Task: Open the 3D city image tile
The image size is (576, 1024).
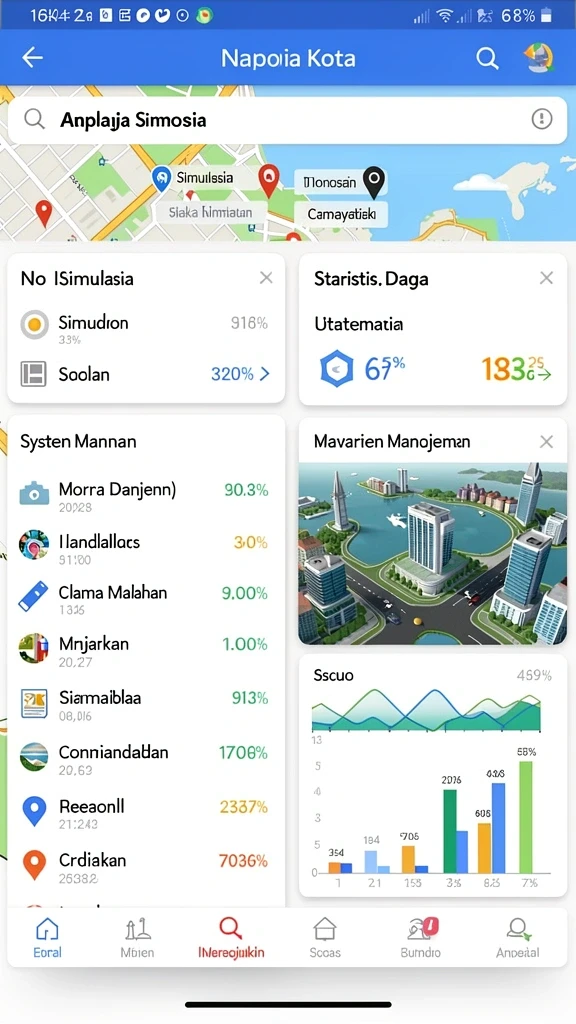Action: click(x=432, y=554)
